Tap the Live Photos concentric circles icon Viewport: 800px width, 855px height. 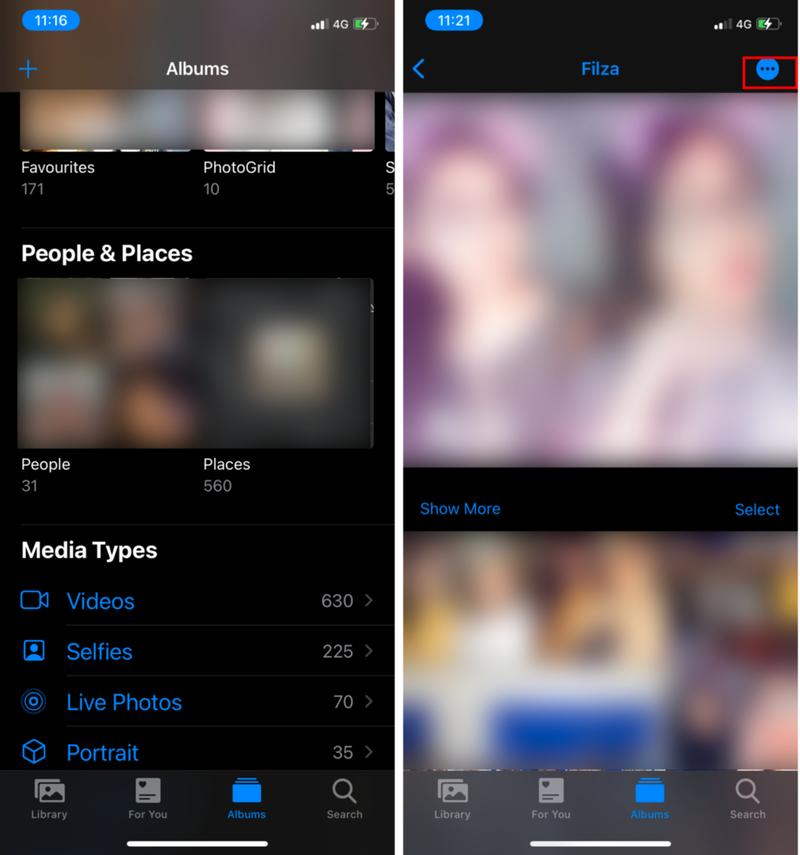pyautogui.click(x=34, y=702)
